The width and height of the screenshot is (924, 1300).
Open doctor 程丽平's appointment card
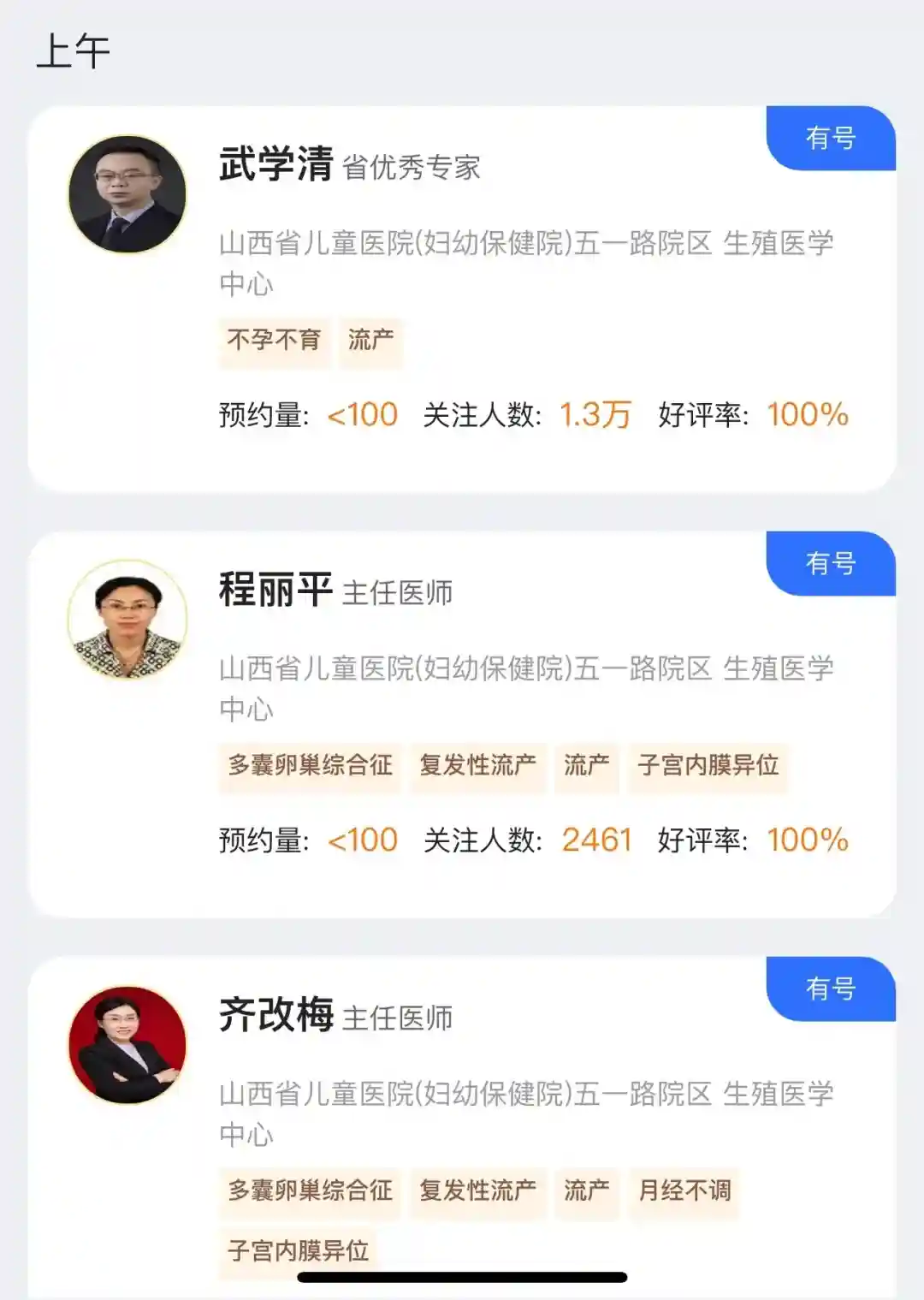click(x=462, y=724)
